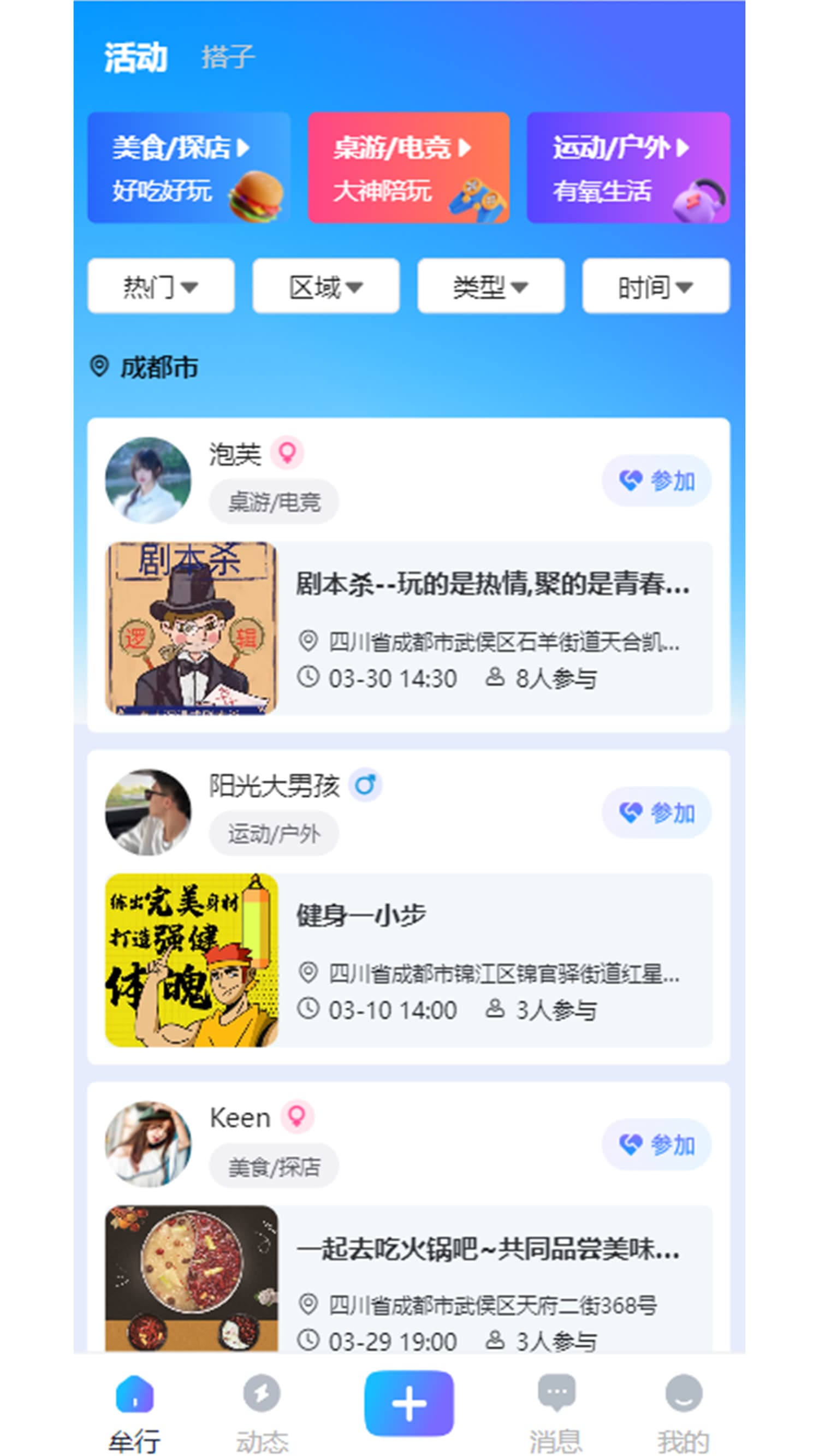Expand the 区域 filter dropdown
Screen dimensions: 819x1456
pyautogui.click(x=325, y=286)
